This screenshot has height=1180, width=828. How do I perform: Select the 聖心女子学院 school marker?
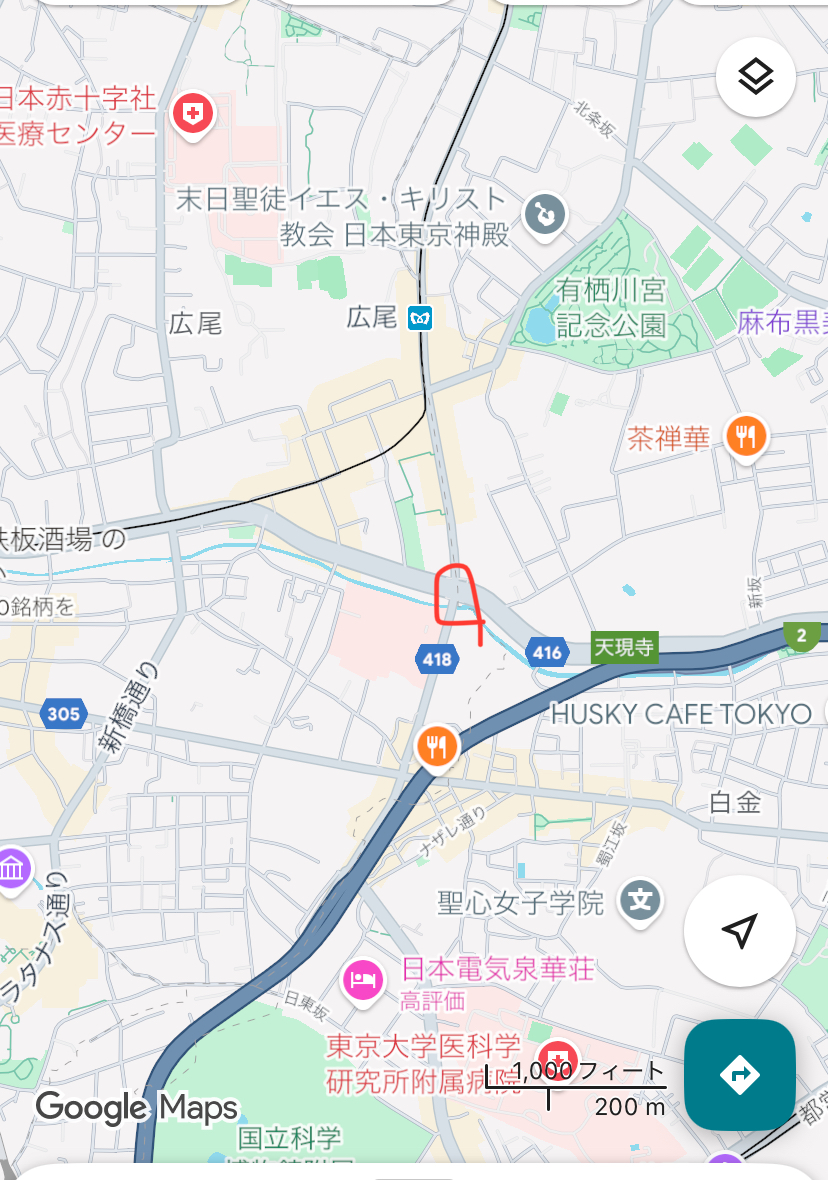tap(640, 902)
